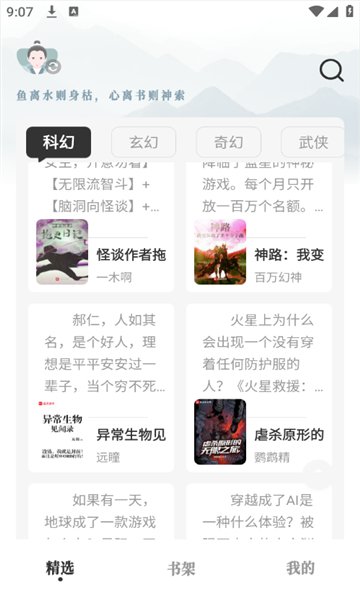Go to the 精选 tab

coord(60,568)
